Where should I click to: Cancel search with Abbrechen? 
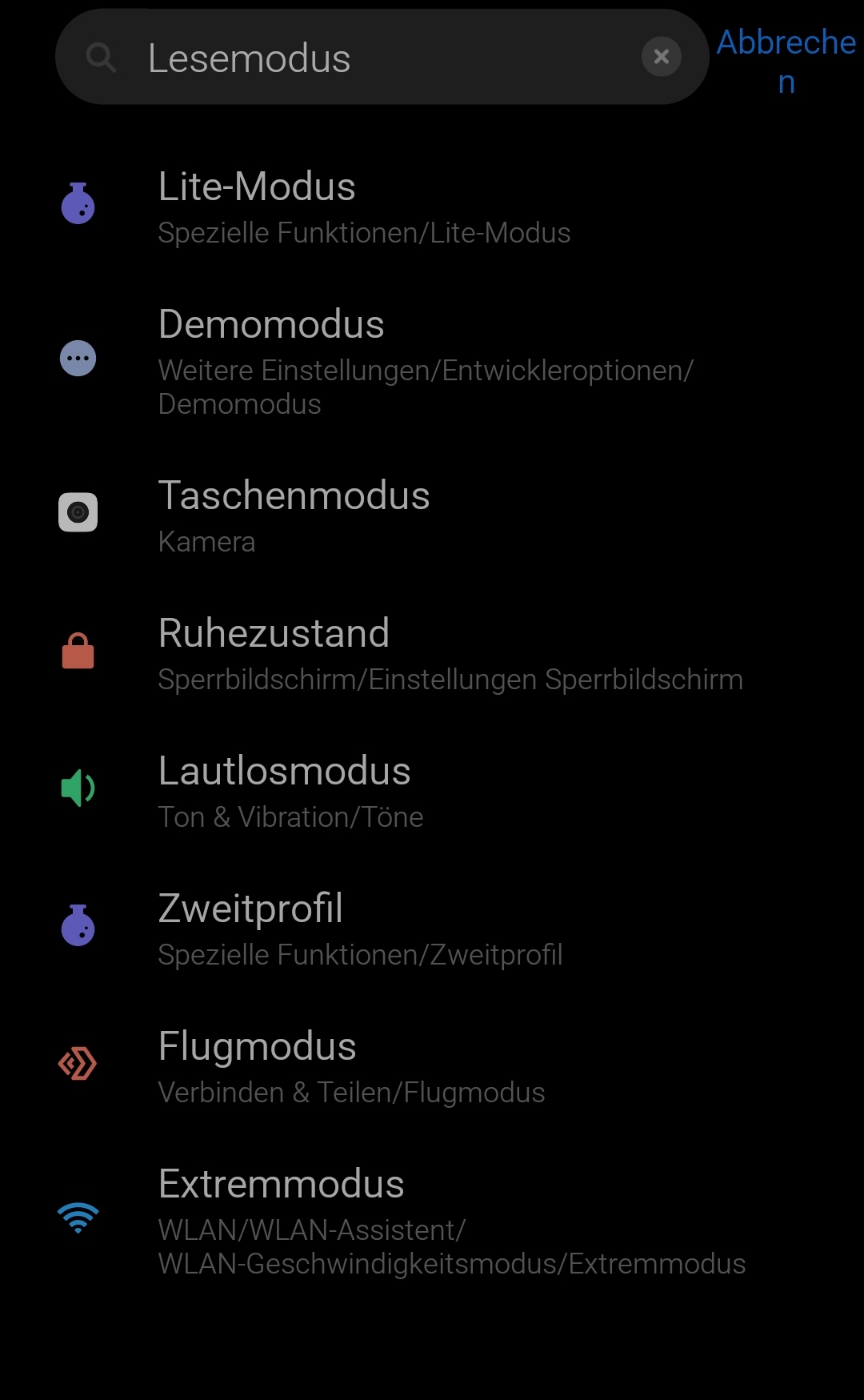[x=786, y=61]
